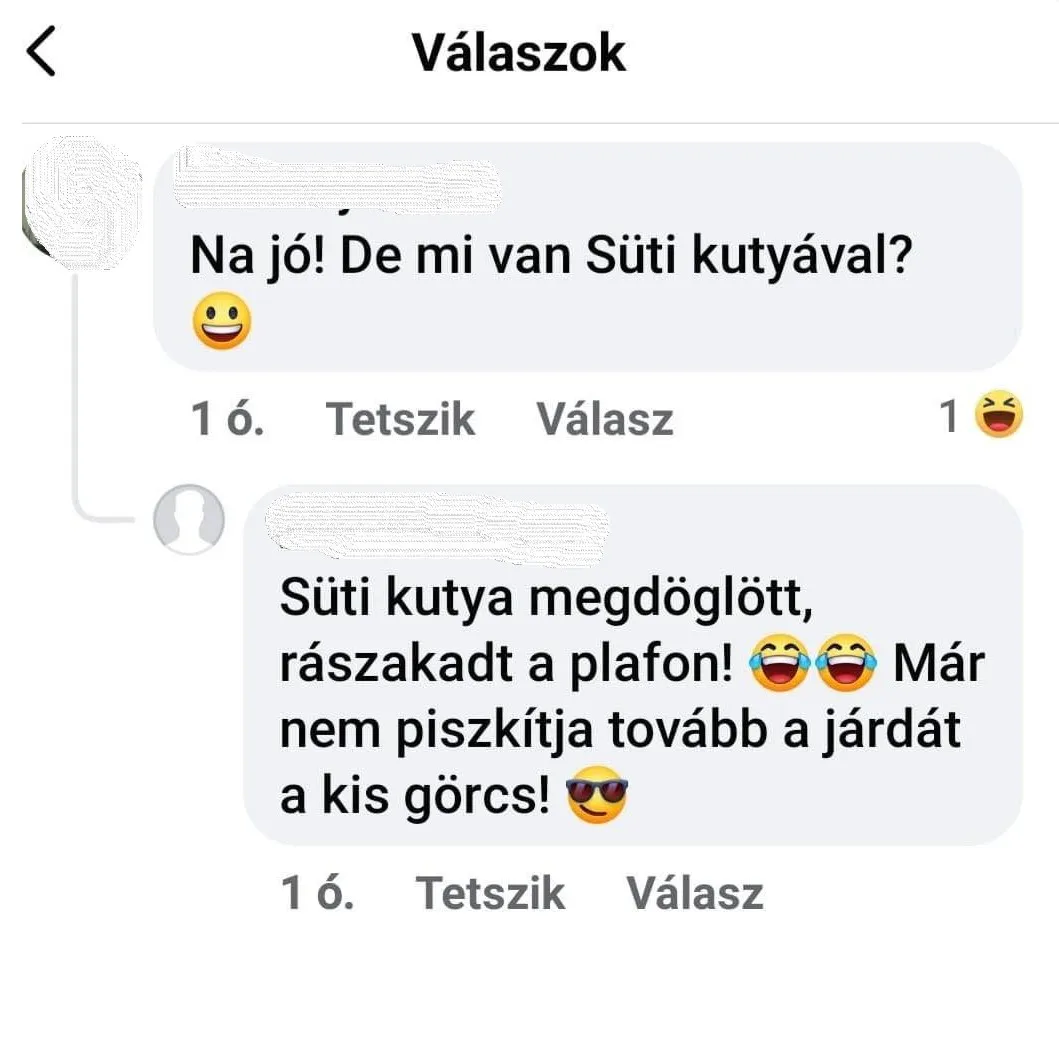Open the grey avatar of the reply author
This screenshot has height=1041, width=1059.
pyautogui.click(x=189, y=520)
